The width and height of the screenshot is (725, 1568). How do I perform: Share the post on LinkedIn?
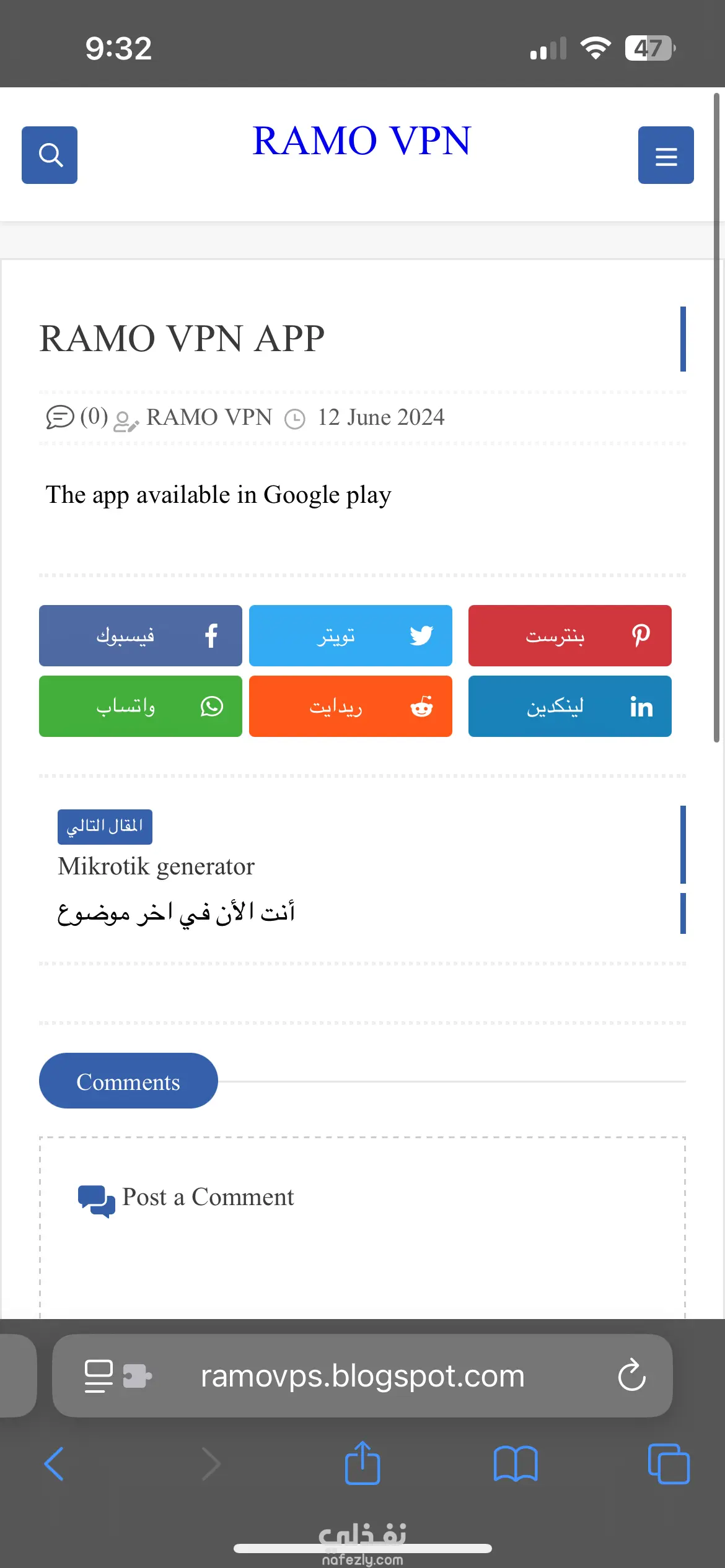pyautogui.click(x=569, y=706)
